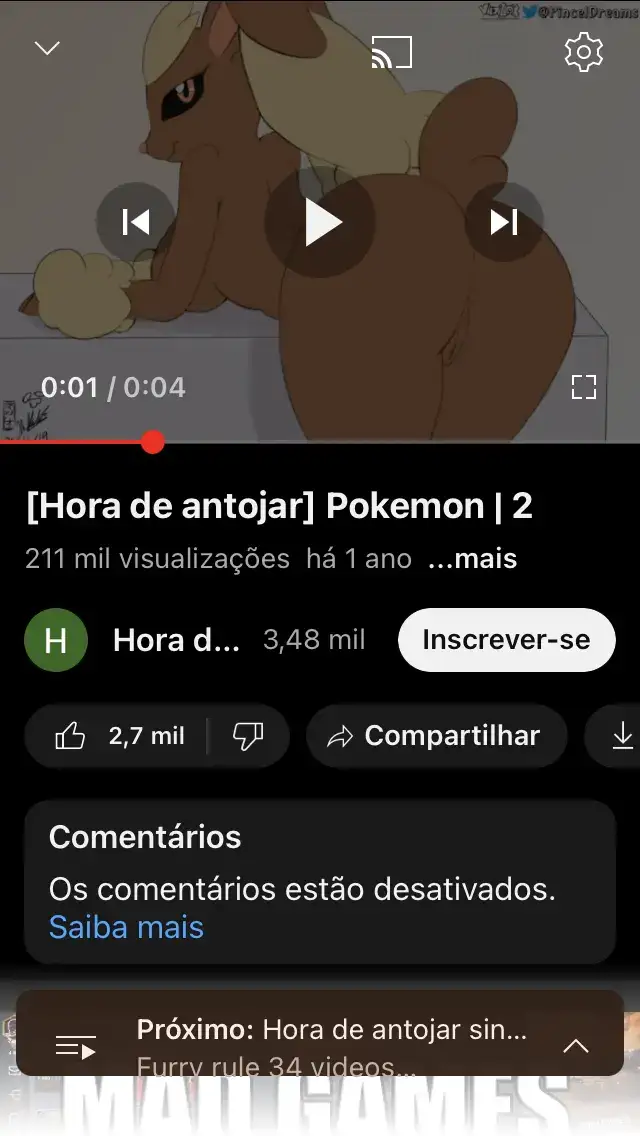The image size is (640, 1136).
Task: Download the video with the arrow icon
Action: coord(622,737)
